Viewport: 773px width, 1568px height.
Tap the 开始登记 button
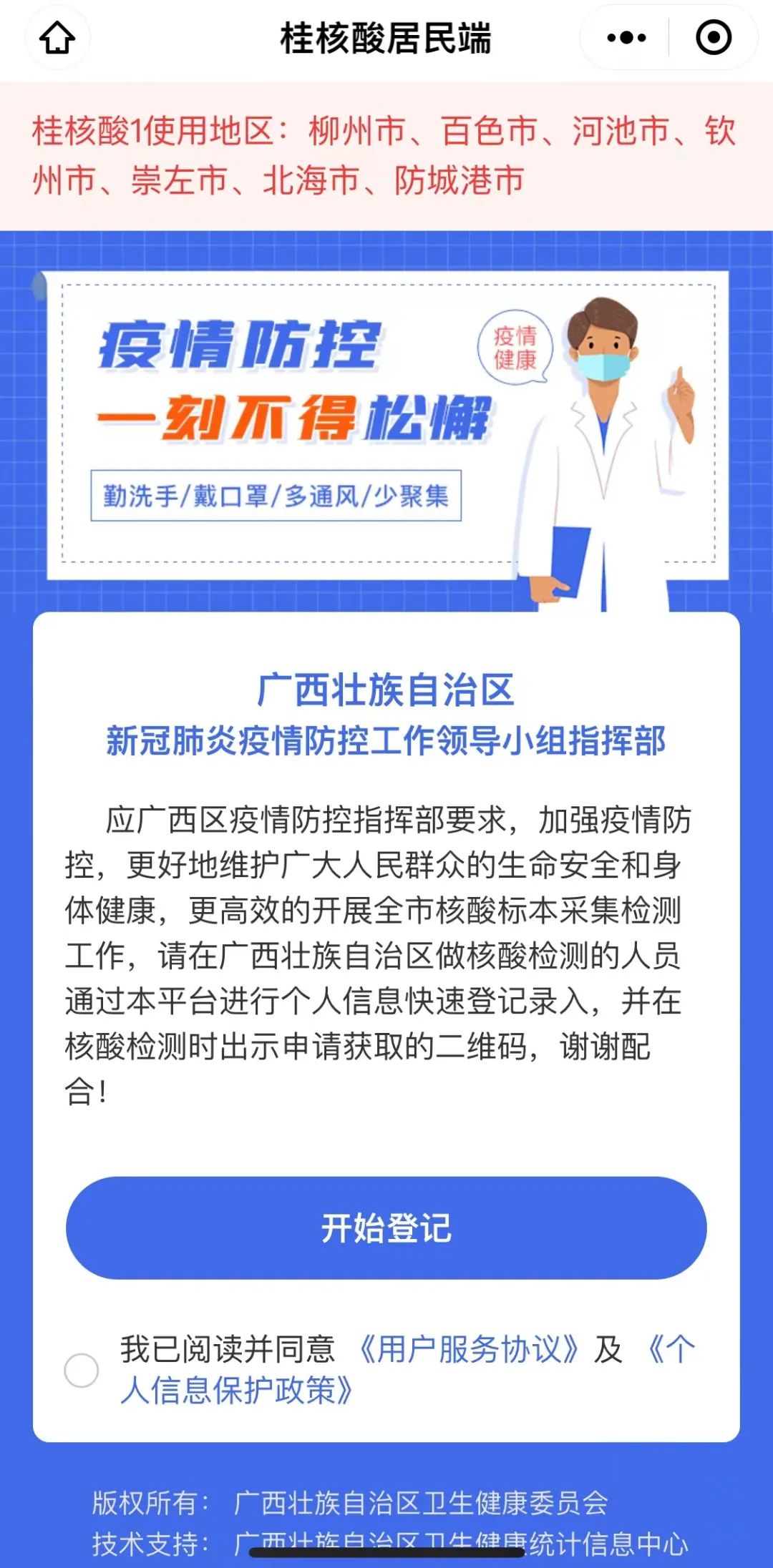[x=386, y=1228]
